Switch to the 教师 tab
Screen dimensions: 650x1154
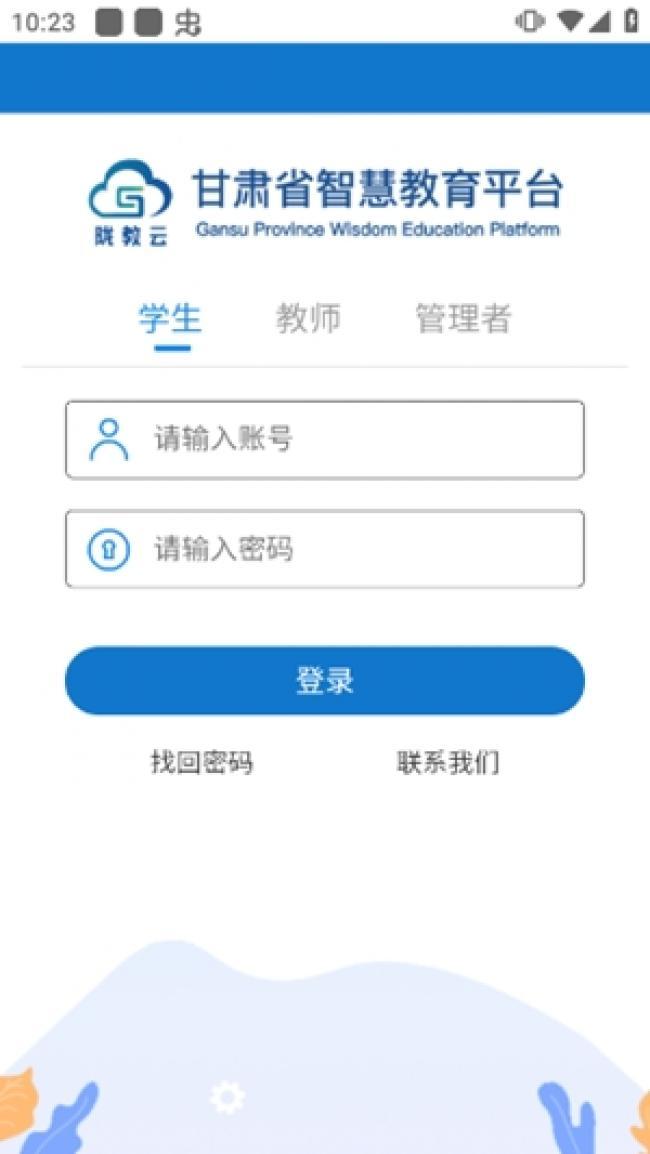coord(308,319)
